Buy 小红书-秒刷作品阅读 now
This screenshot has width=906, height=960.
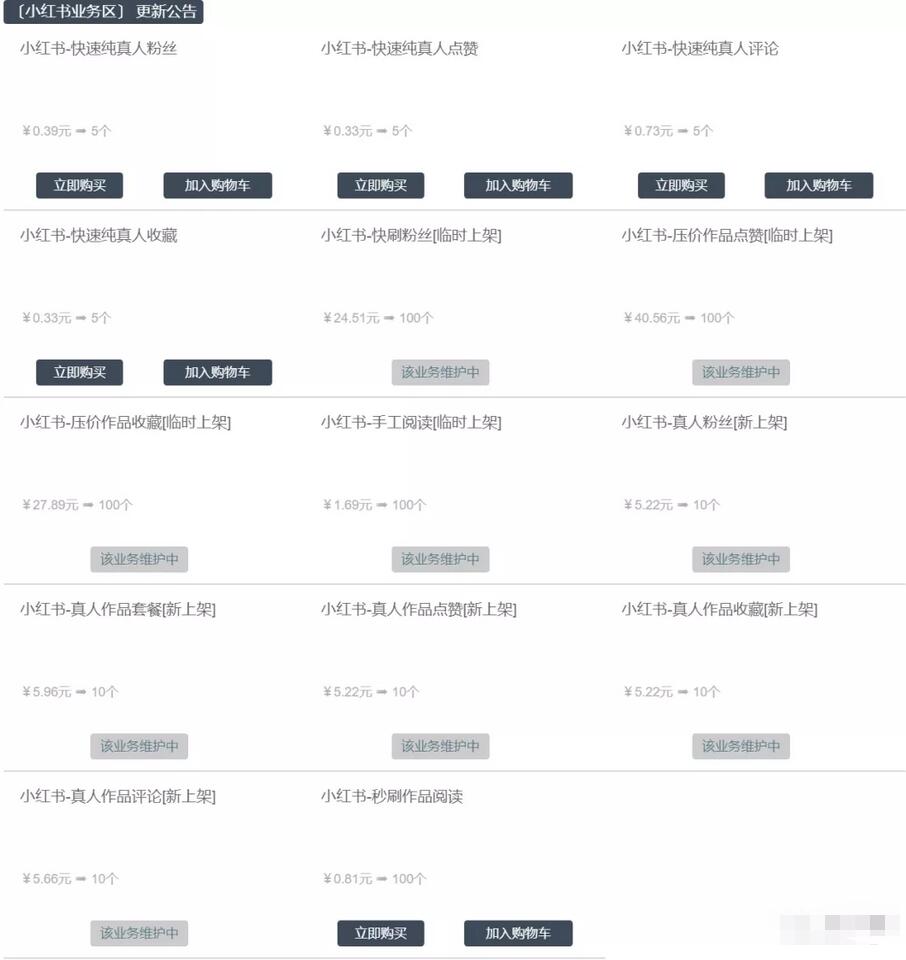tap(380, 933)
